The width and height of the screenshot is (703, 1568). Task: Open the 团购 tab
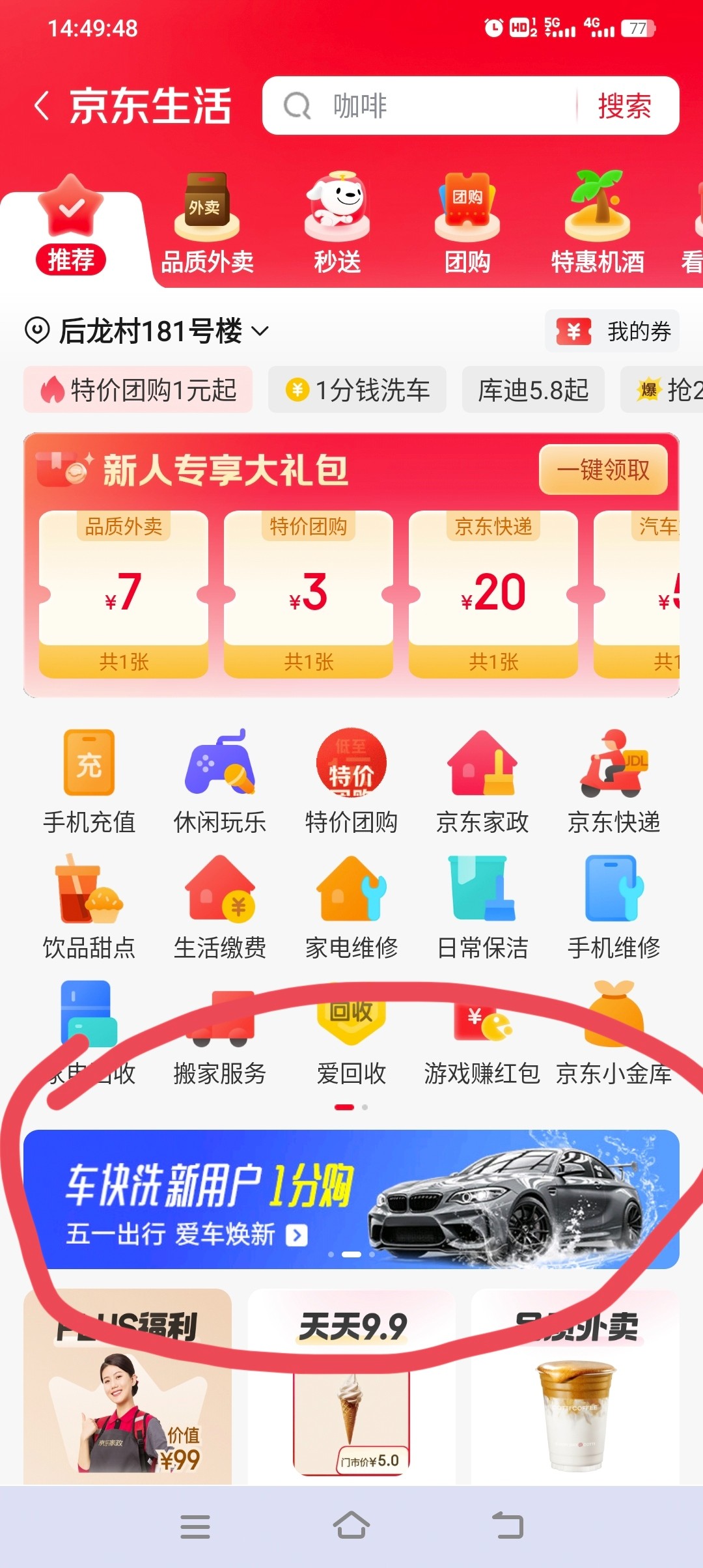click(x=467, y=225)
